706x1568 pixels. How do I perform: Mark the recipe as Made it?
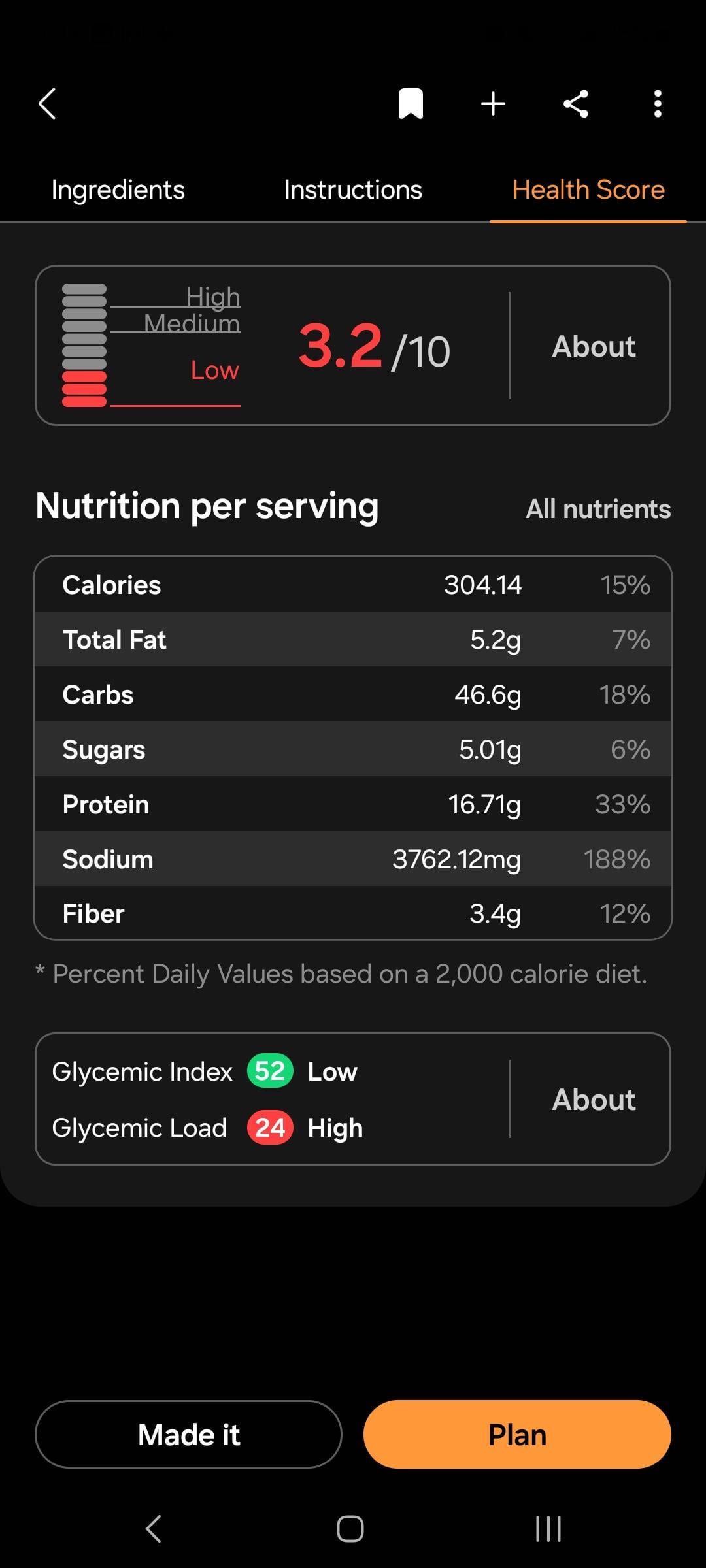(188, 1435)
